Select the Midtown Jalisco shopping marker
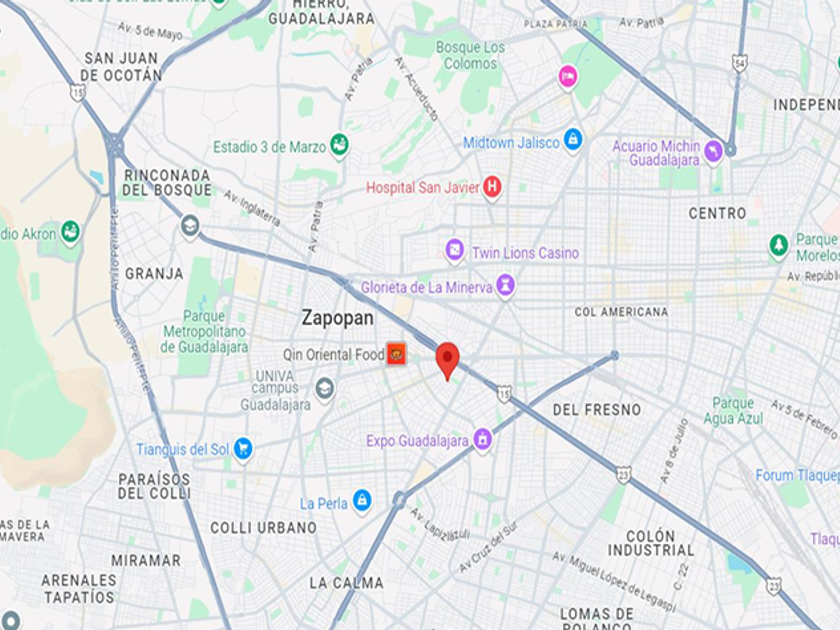This screenshot has width=840, height=630. pos(573,141)
